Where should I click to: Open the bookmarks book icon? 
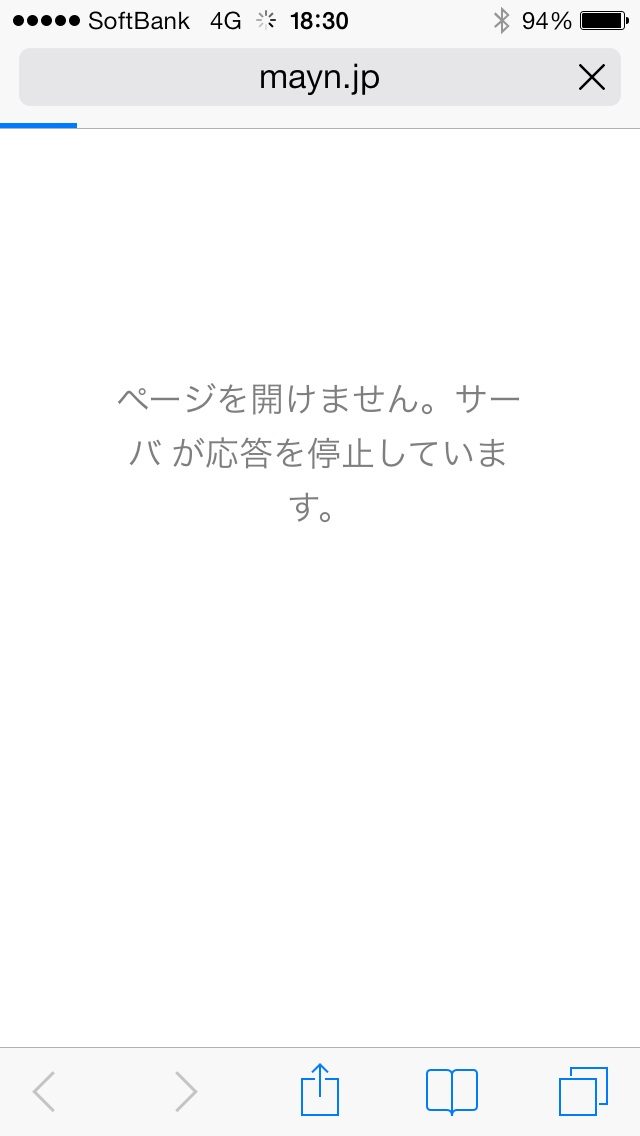pos(452,1091)
